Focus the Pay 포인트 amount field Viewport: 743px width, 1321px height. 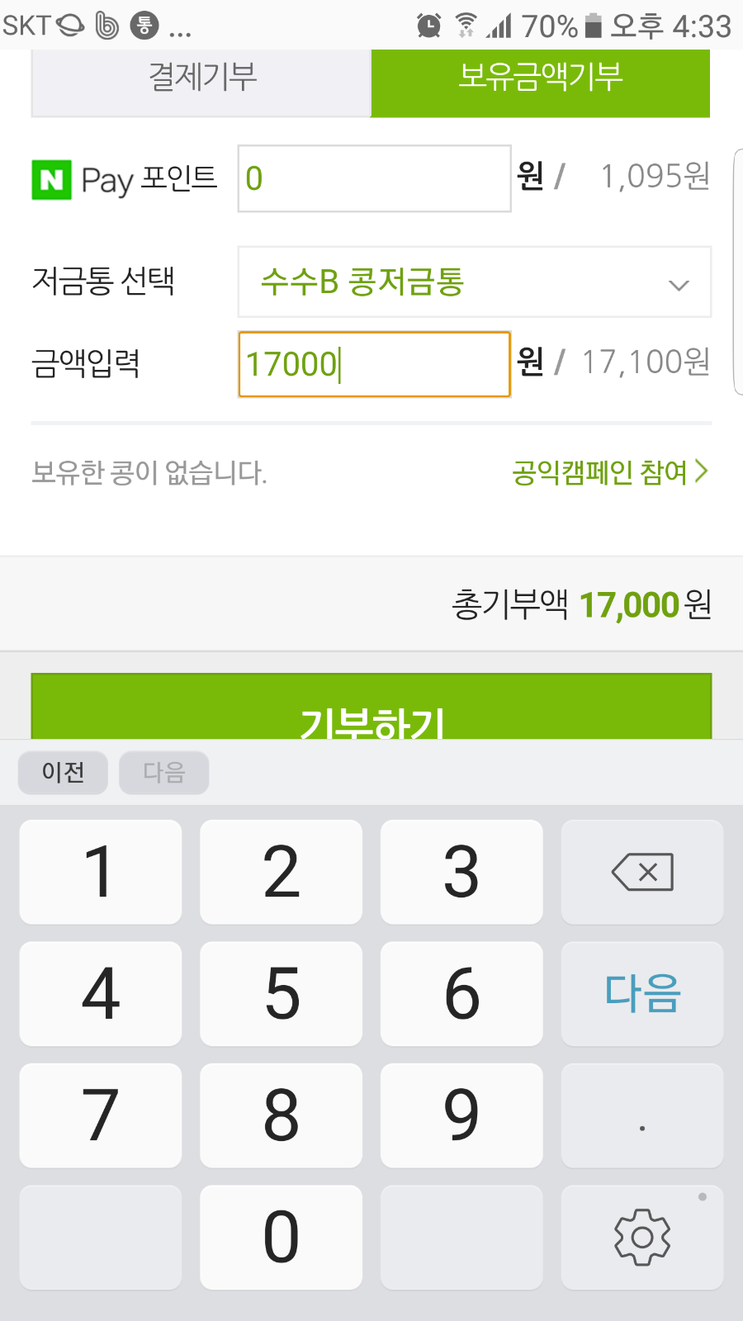pos(374,178)
